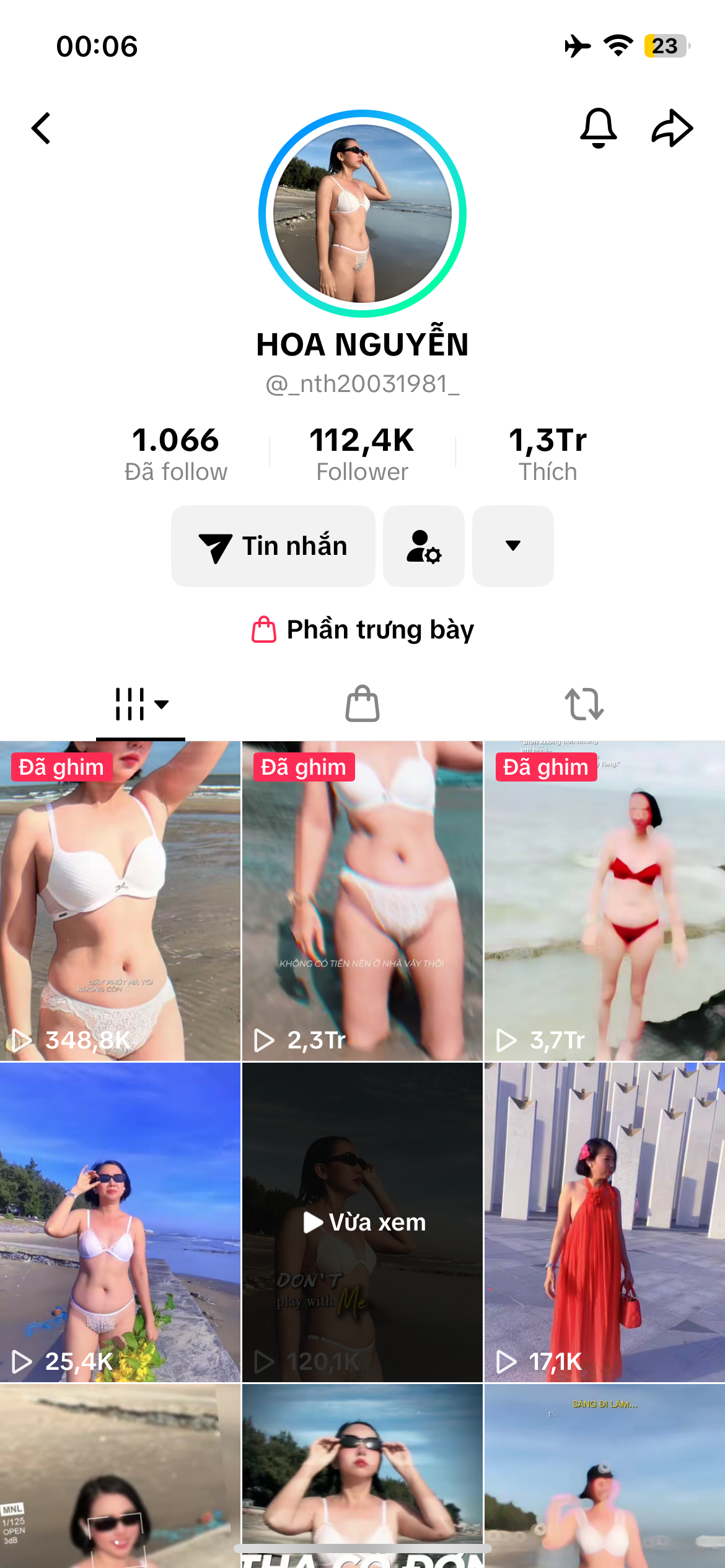View the 1.066 Đã follow list
The width and height of the screenshot is (725, 1568).
click(x=176, y=453)
